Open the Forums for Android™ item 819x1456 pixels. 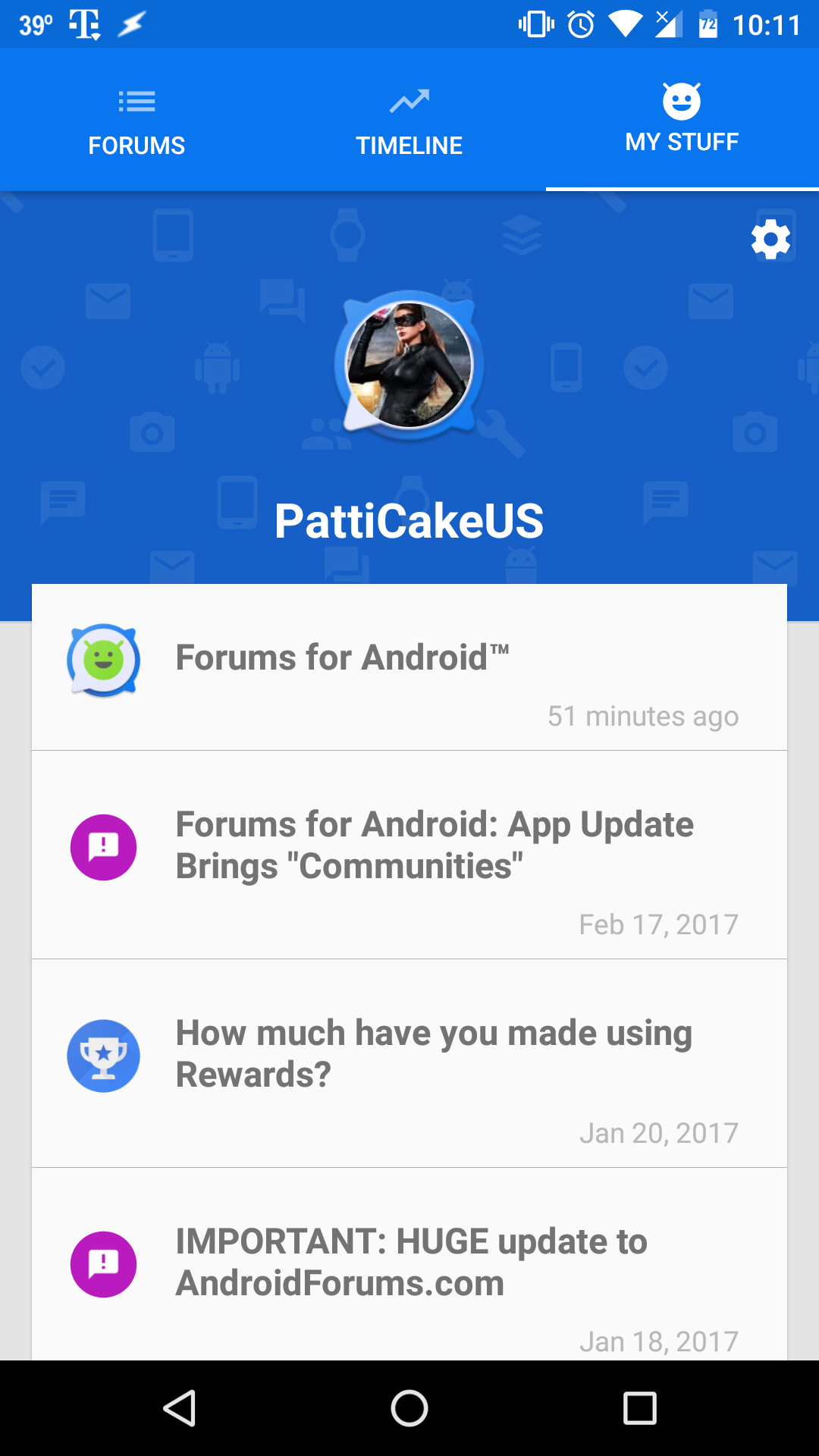409,667
